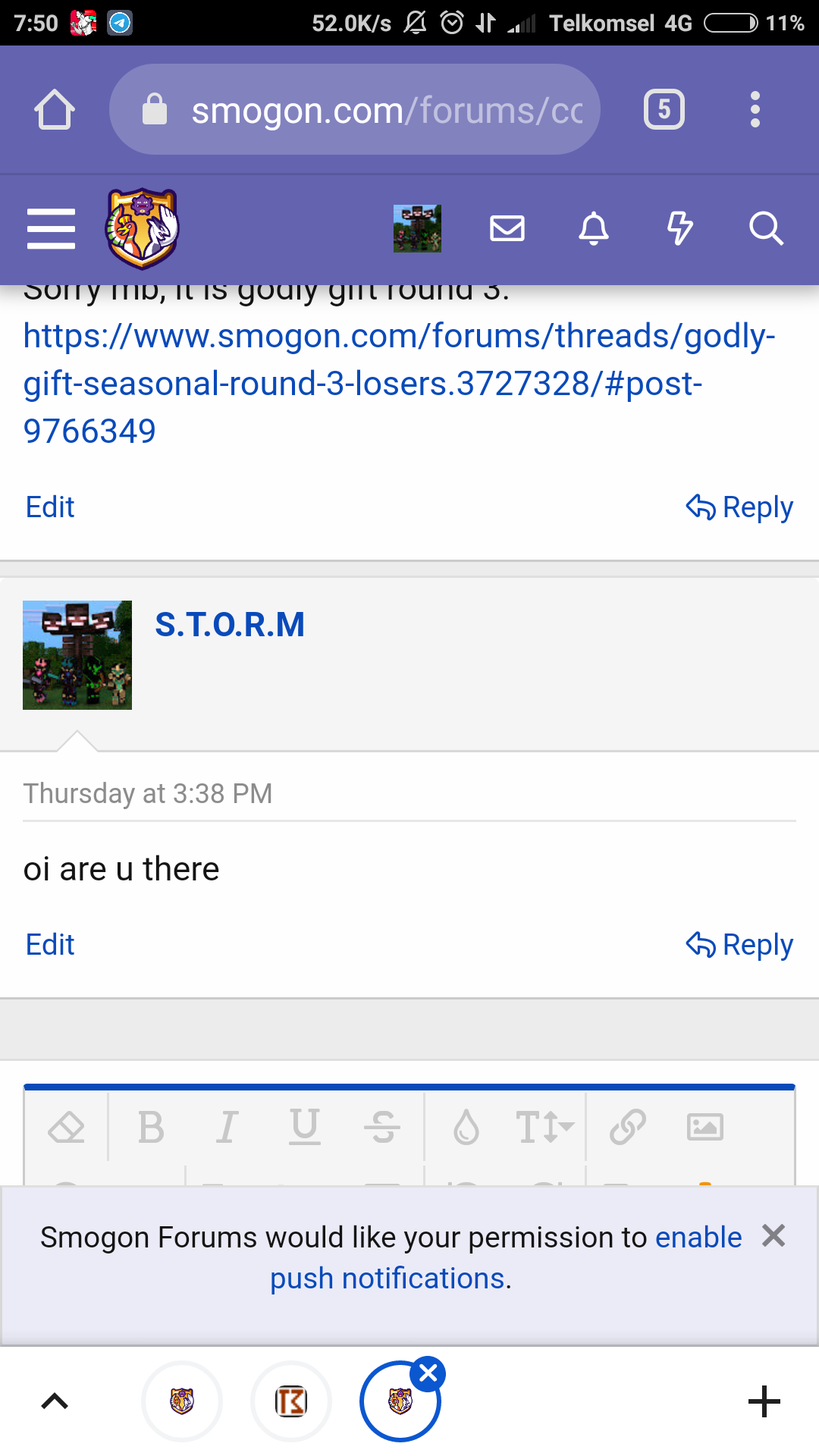Open the What's new lightning icon
819x1456 pixels.
point(680,228)
